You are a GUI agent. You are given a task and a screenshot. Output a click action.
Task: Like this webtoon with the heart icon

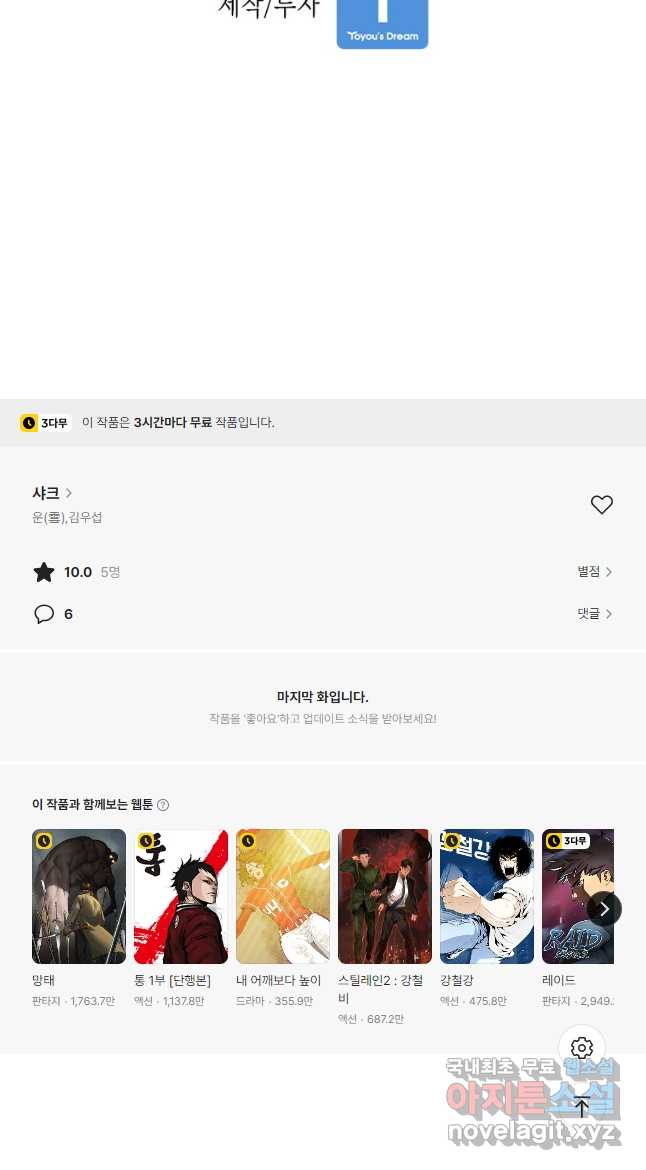[601, 505]
